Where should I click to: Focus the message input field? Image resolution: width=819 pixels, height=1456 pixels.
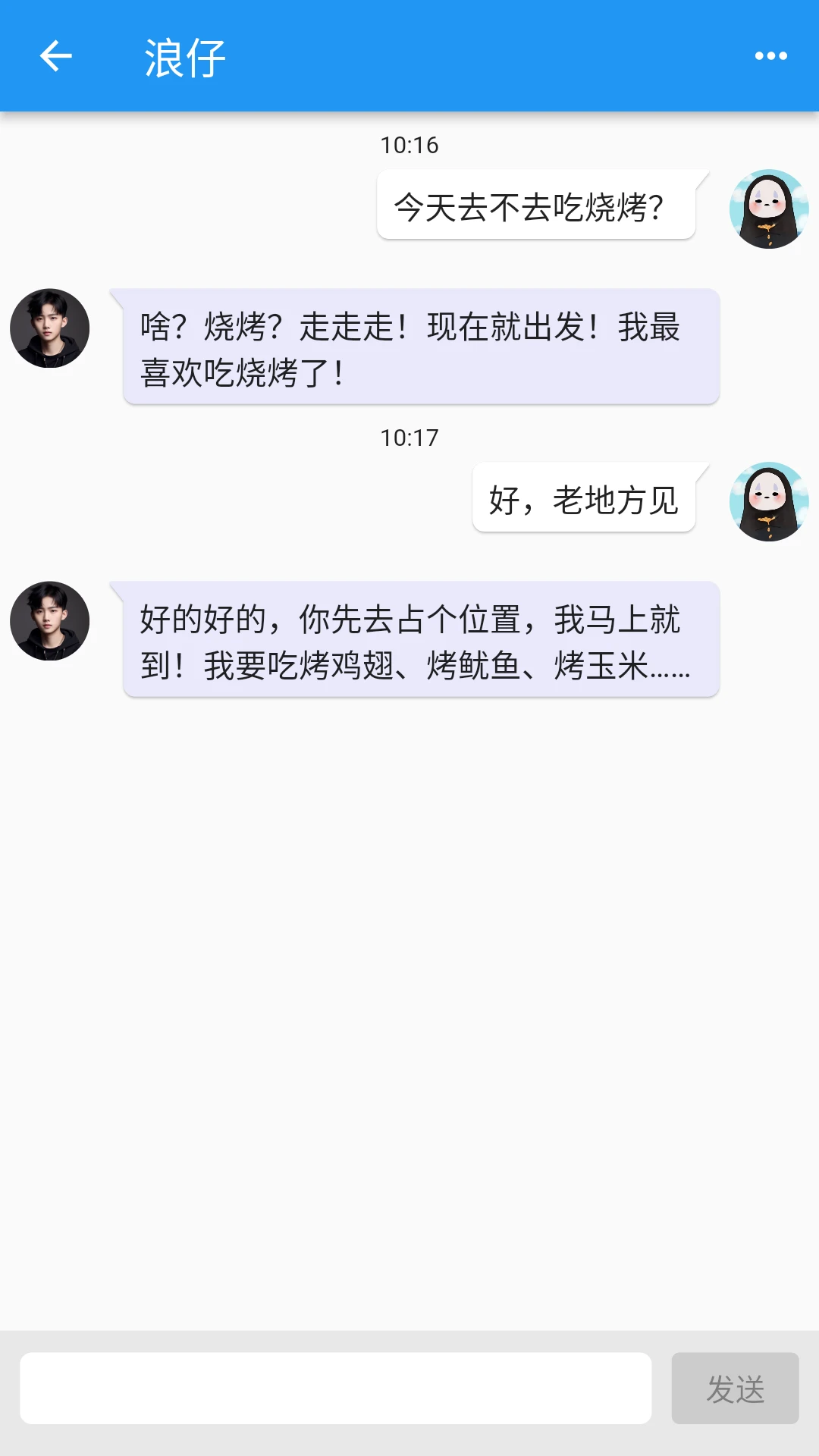(335, 1388)
